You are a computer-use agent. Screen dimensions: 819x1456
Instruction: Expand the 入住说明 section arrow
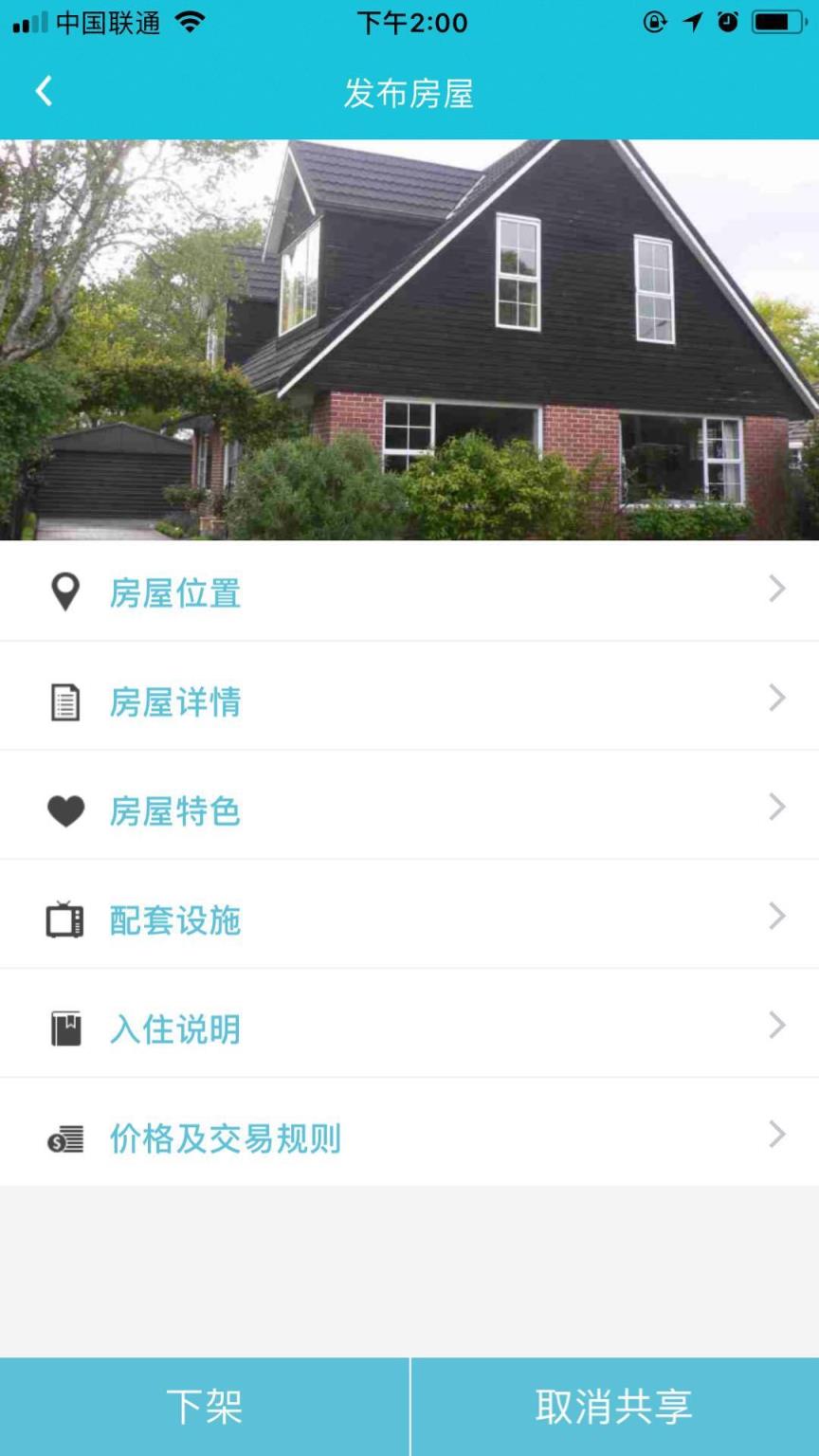click(x=776, y=1025)
